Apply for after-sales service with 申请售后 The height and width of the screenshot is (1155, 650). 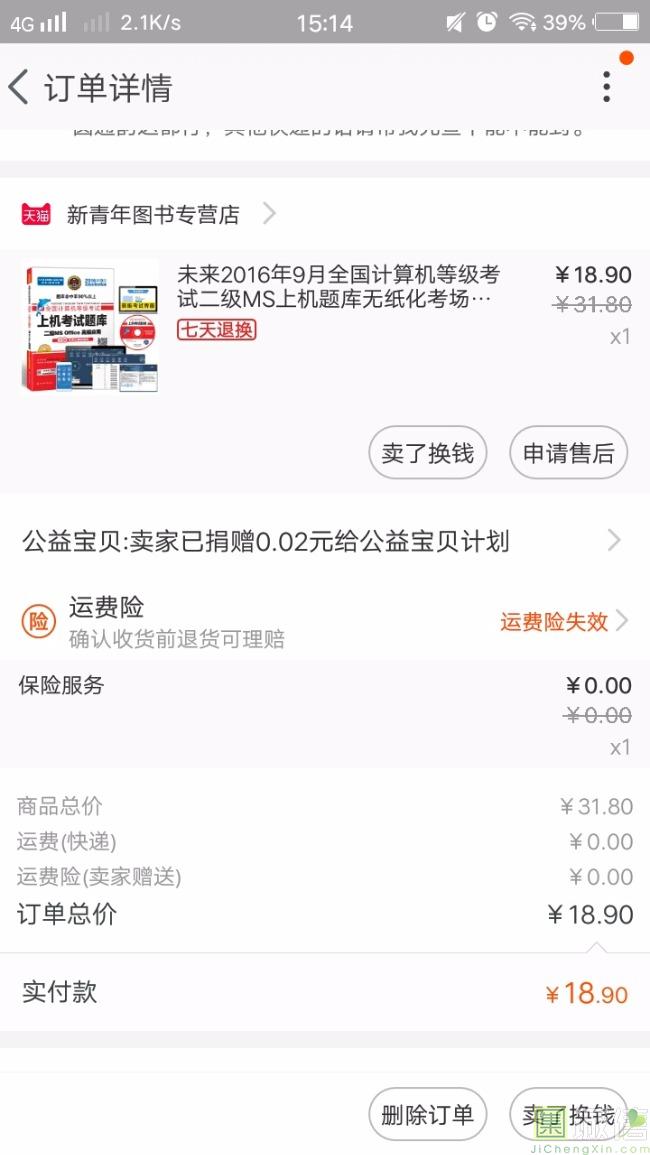568,453
